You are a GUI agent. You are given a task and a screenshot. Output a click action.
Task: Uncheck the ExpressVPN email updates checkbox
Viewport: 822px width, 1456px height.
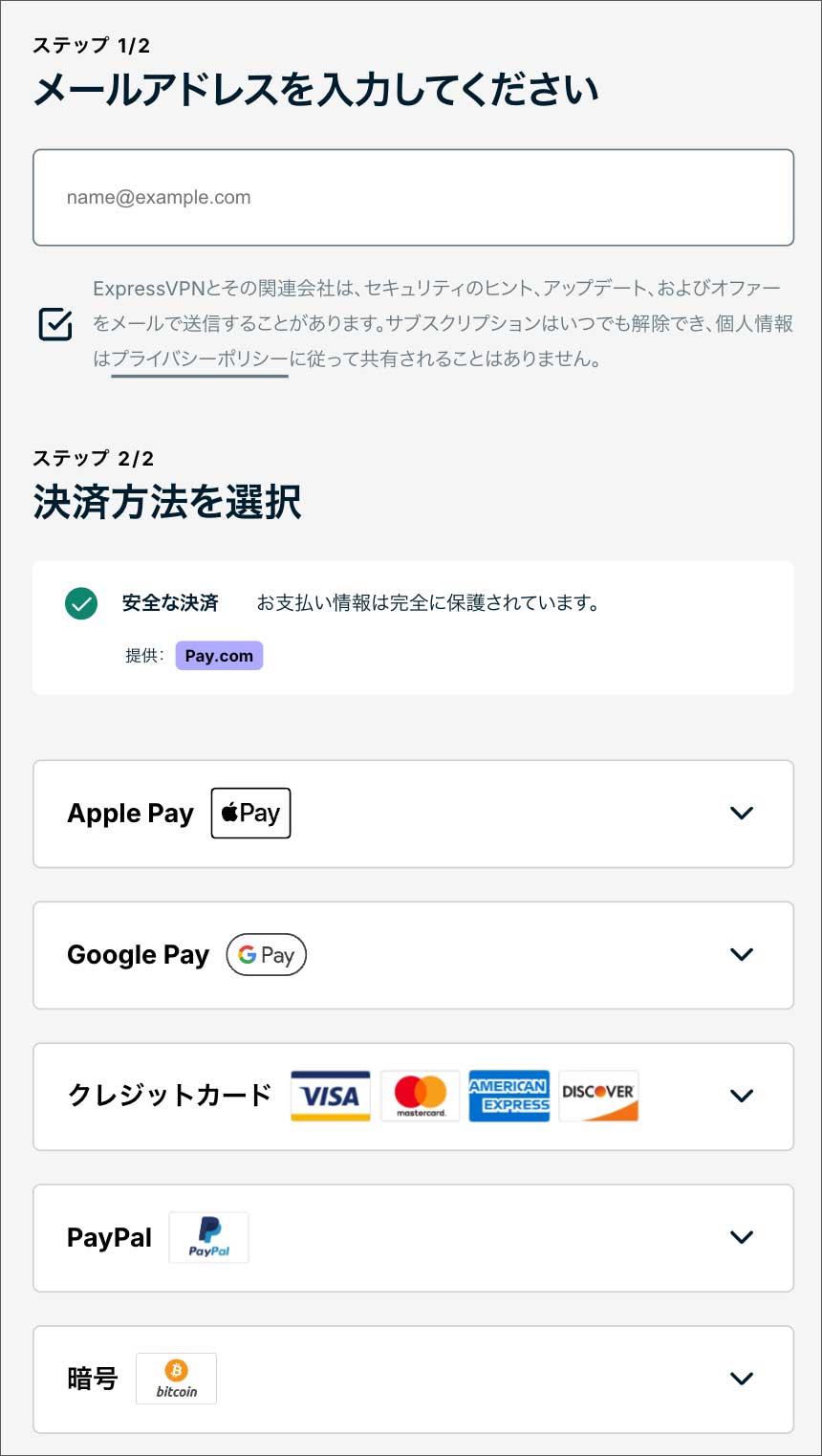[x=55, y=324]
